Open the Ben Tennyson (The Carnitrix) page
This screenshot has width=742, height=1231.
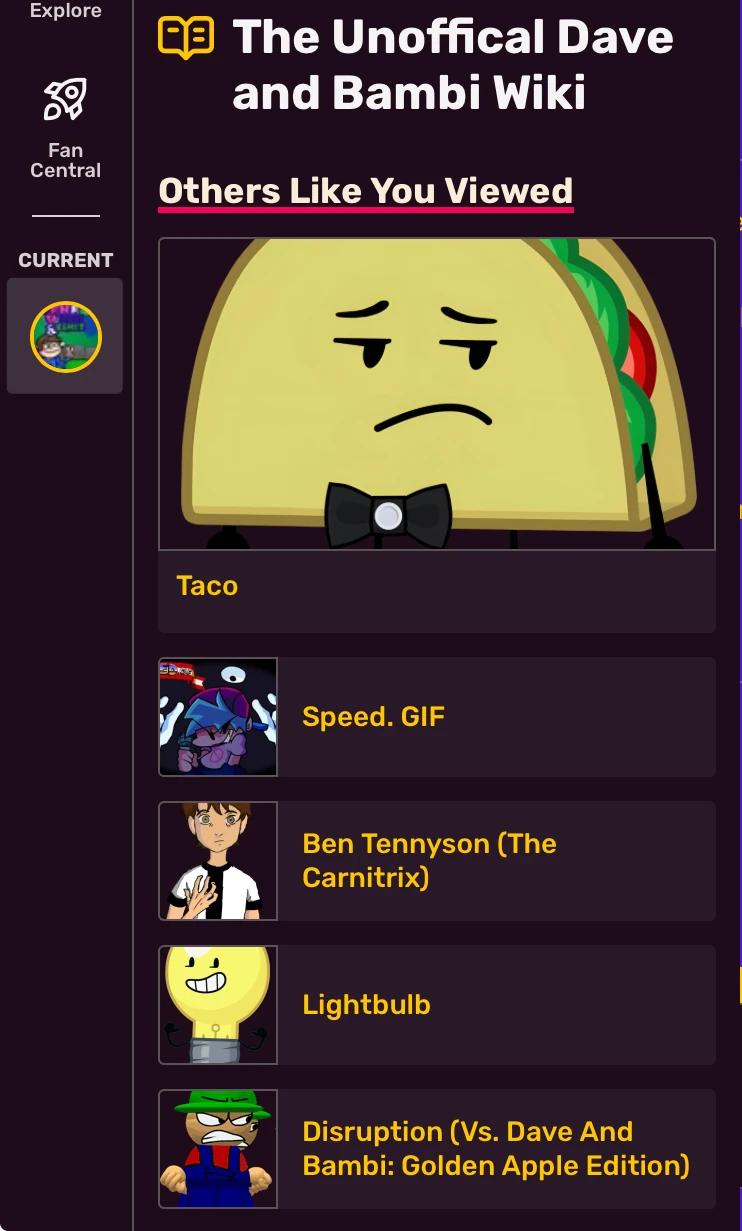pos(429,860)
